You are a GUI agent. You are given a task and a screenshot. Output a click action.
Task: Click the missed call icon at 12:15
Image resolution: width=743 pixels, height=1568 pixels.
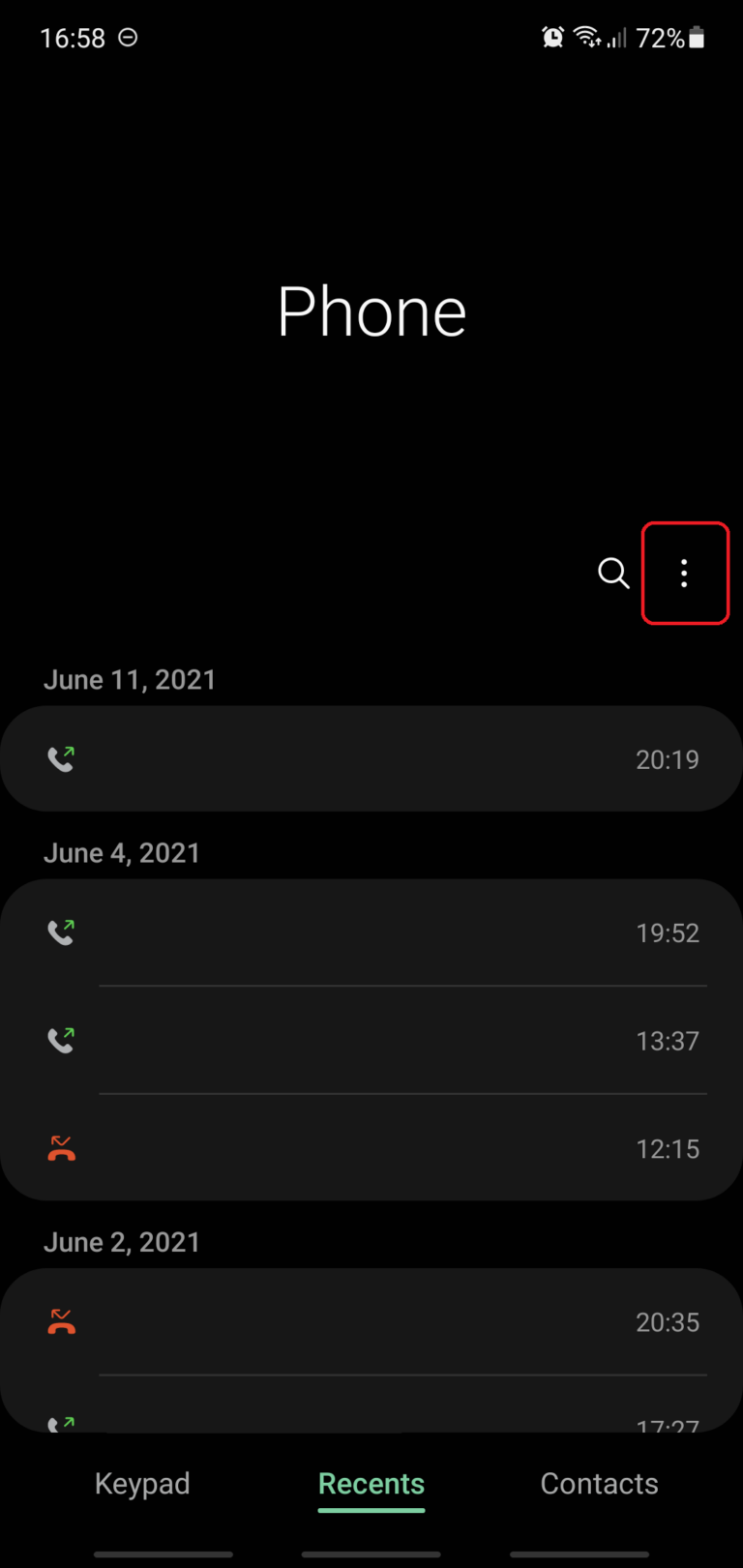point(61,1148)
